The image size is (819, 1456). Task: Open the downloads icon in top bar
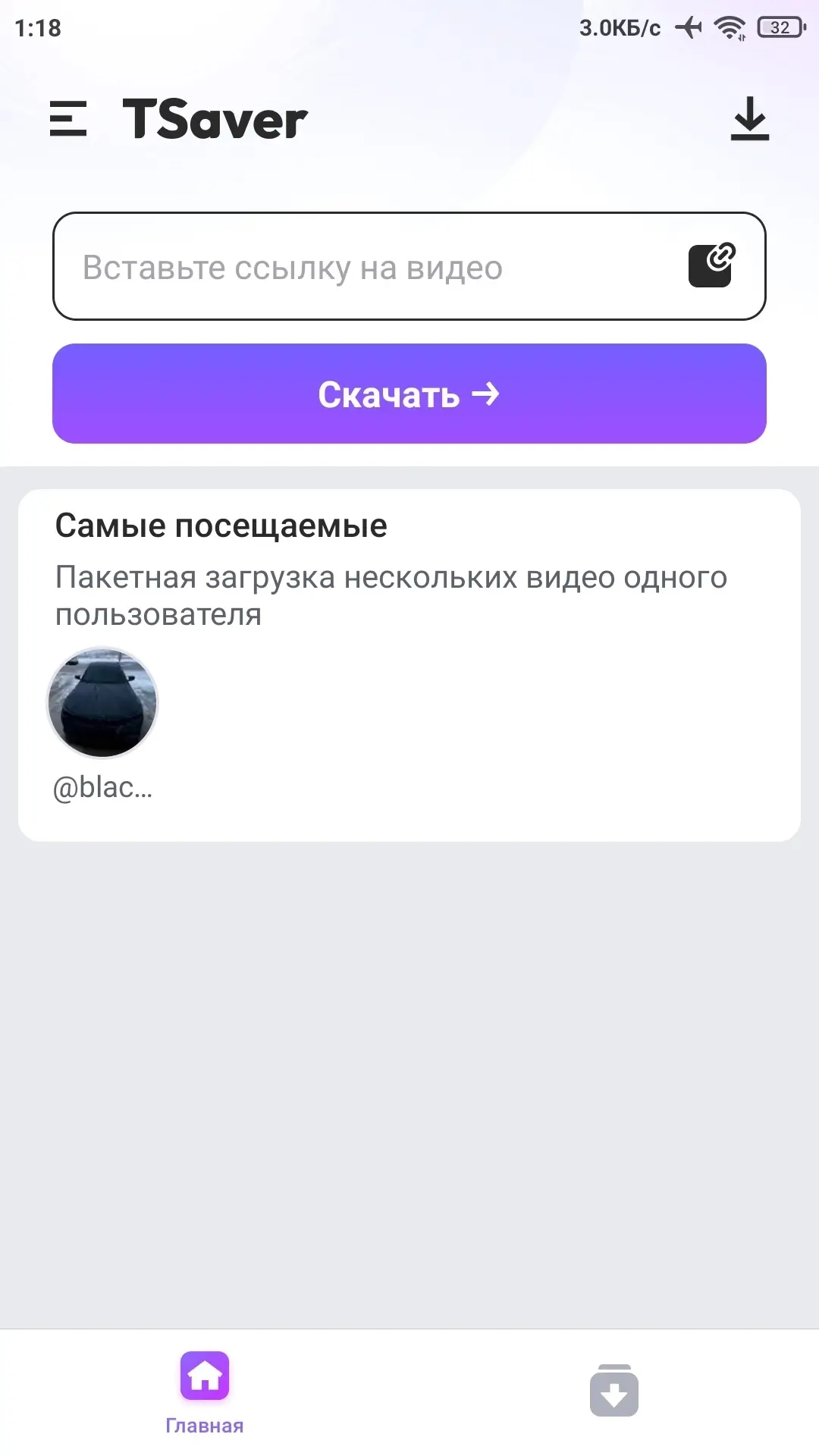[749, 119]
